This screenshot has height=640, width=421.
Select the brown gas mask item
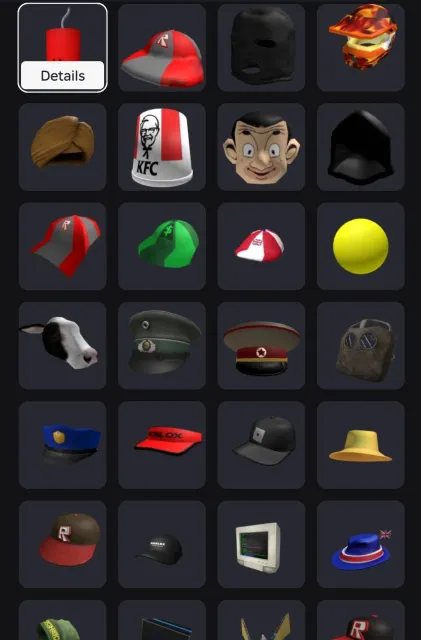click(361, 345)
